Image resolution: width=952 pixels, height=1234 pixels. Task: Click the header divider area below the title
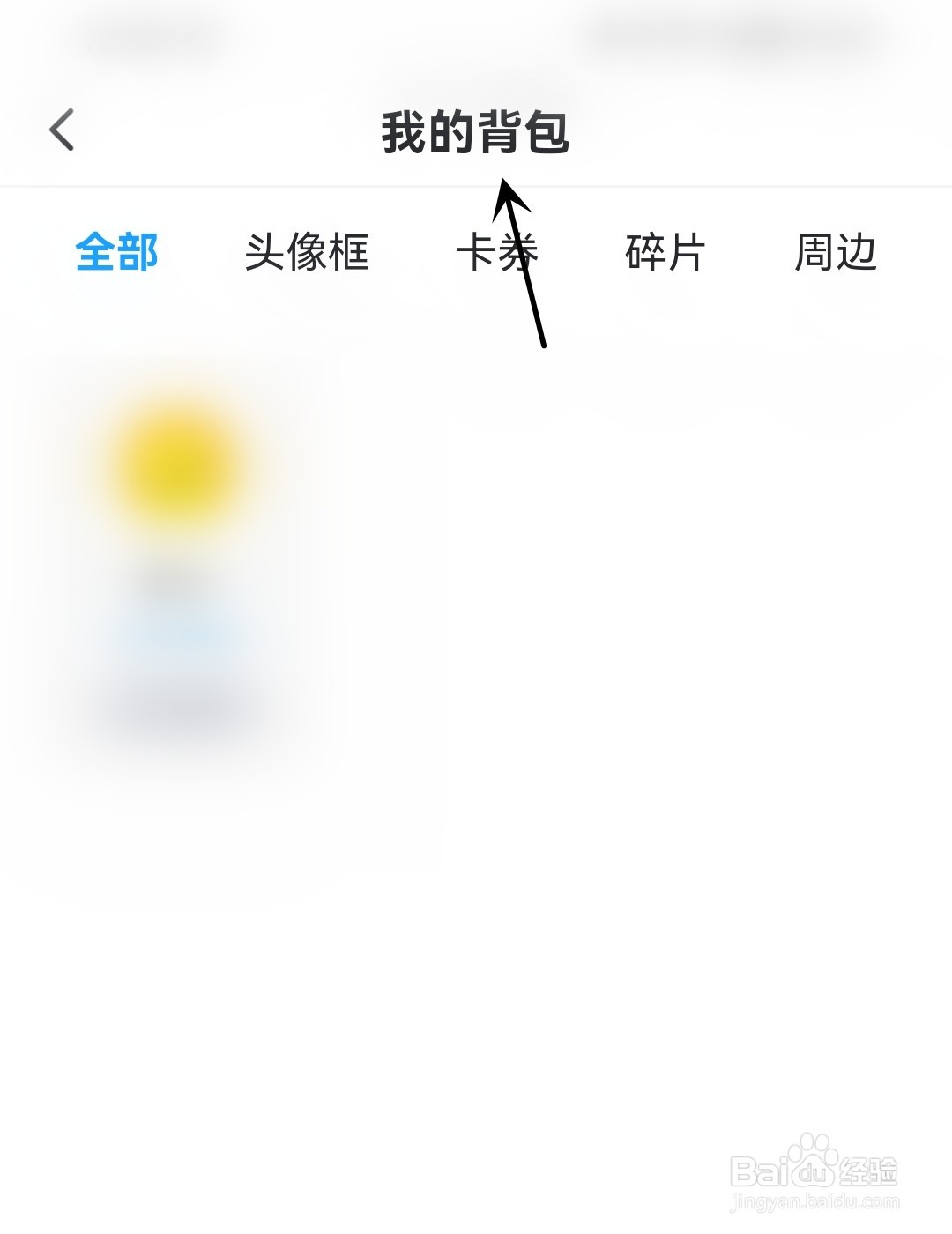click(x=476, y=185)
